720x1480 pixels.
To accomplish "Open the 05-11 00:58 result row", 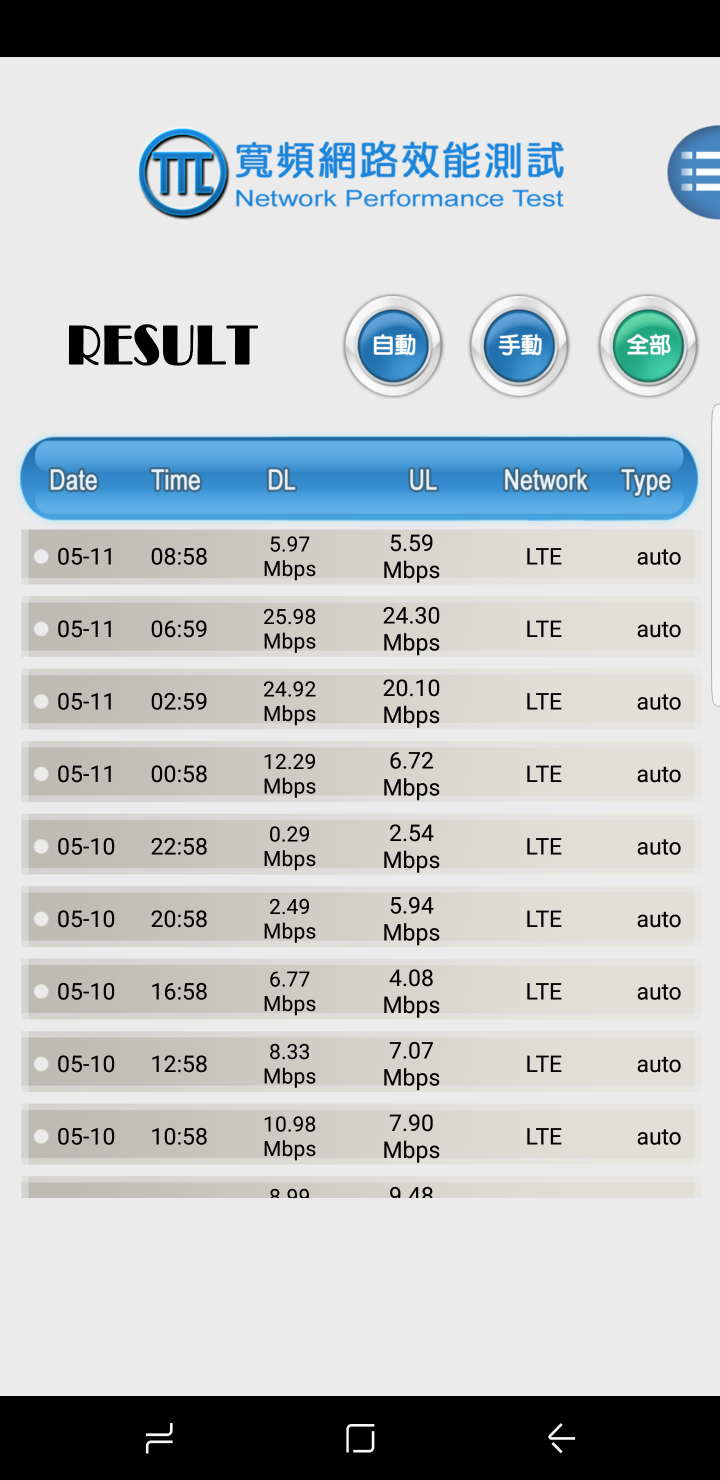I will (360, 774).
